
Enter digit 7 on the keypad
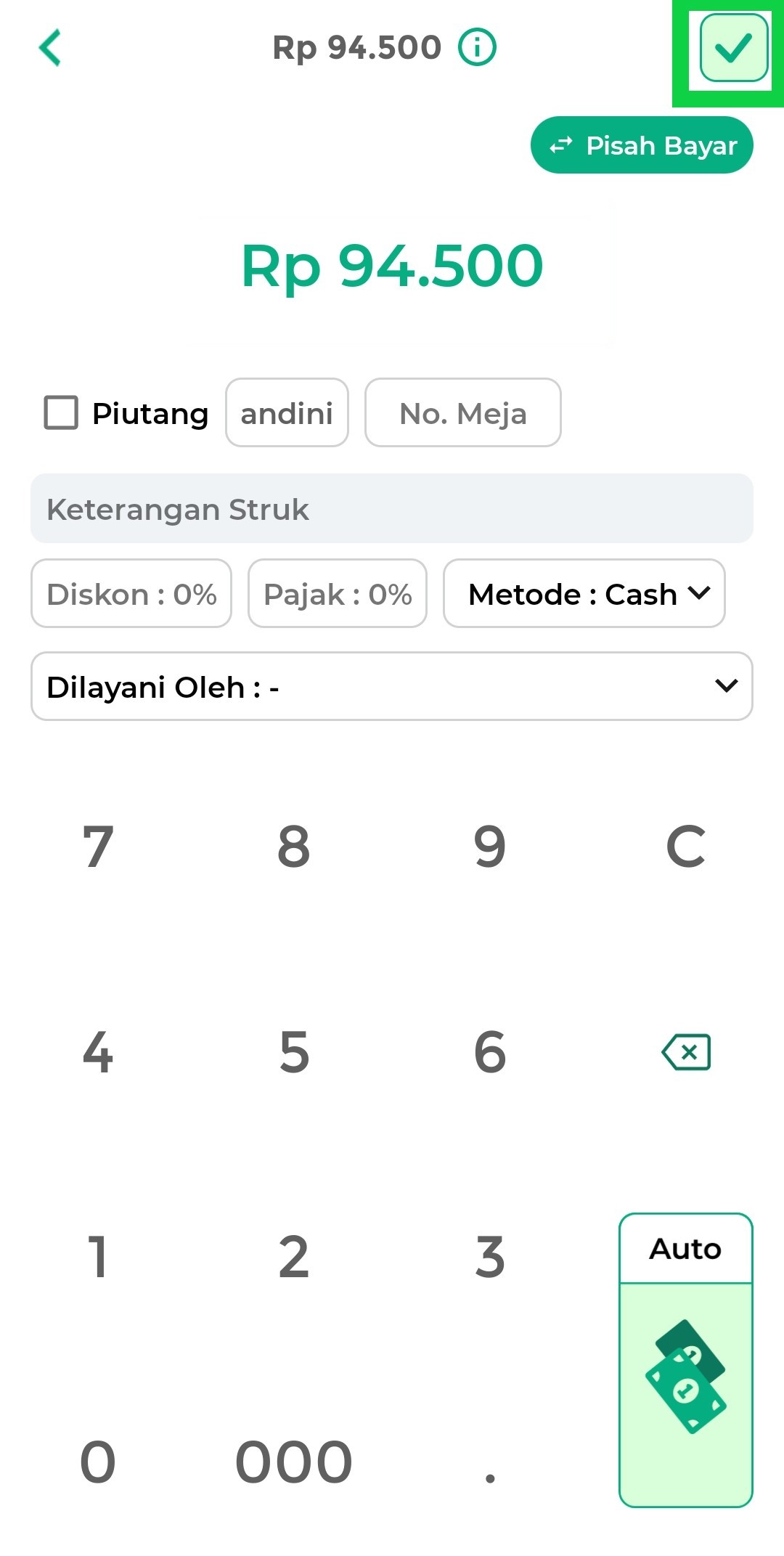point(98,846)
